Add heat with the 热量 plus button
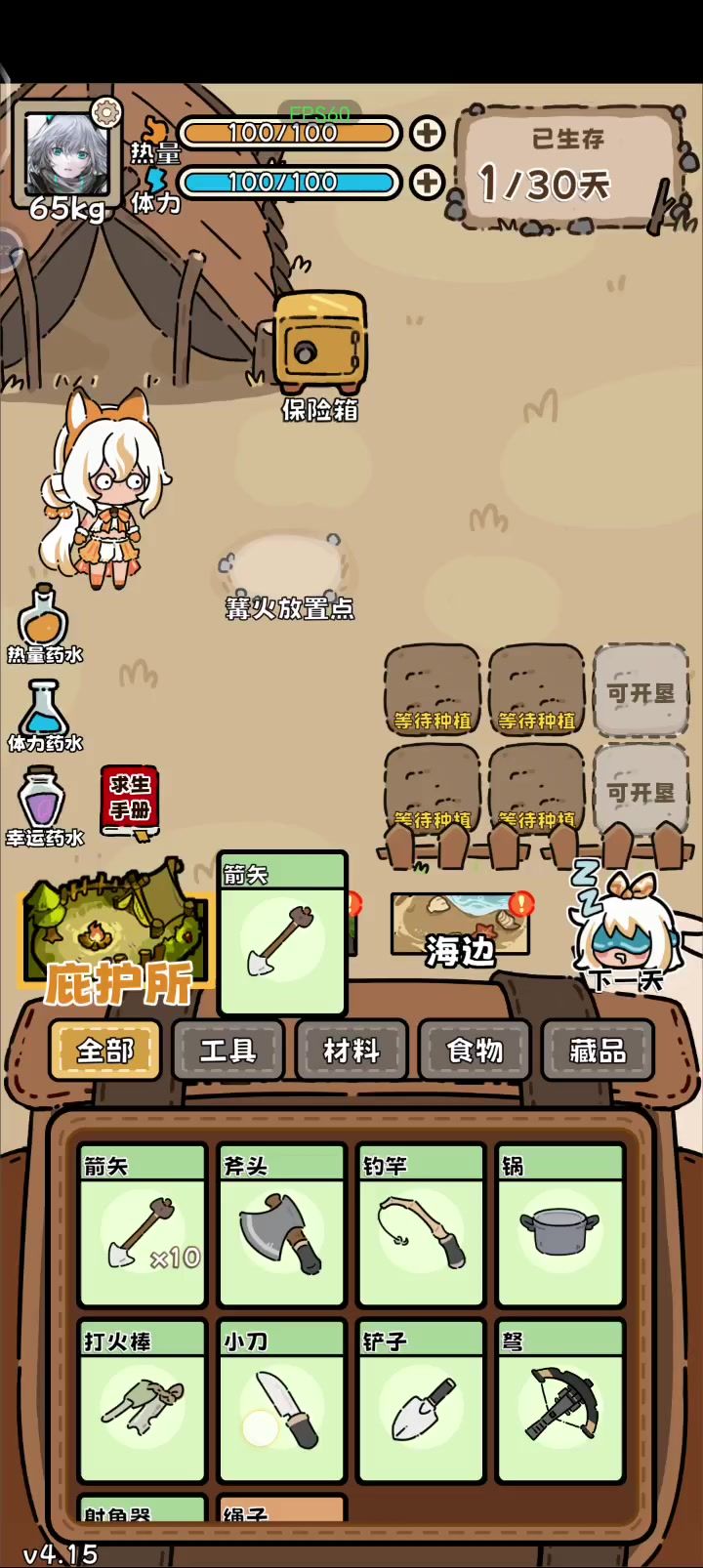 coord(427,133)
